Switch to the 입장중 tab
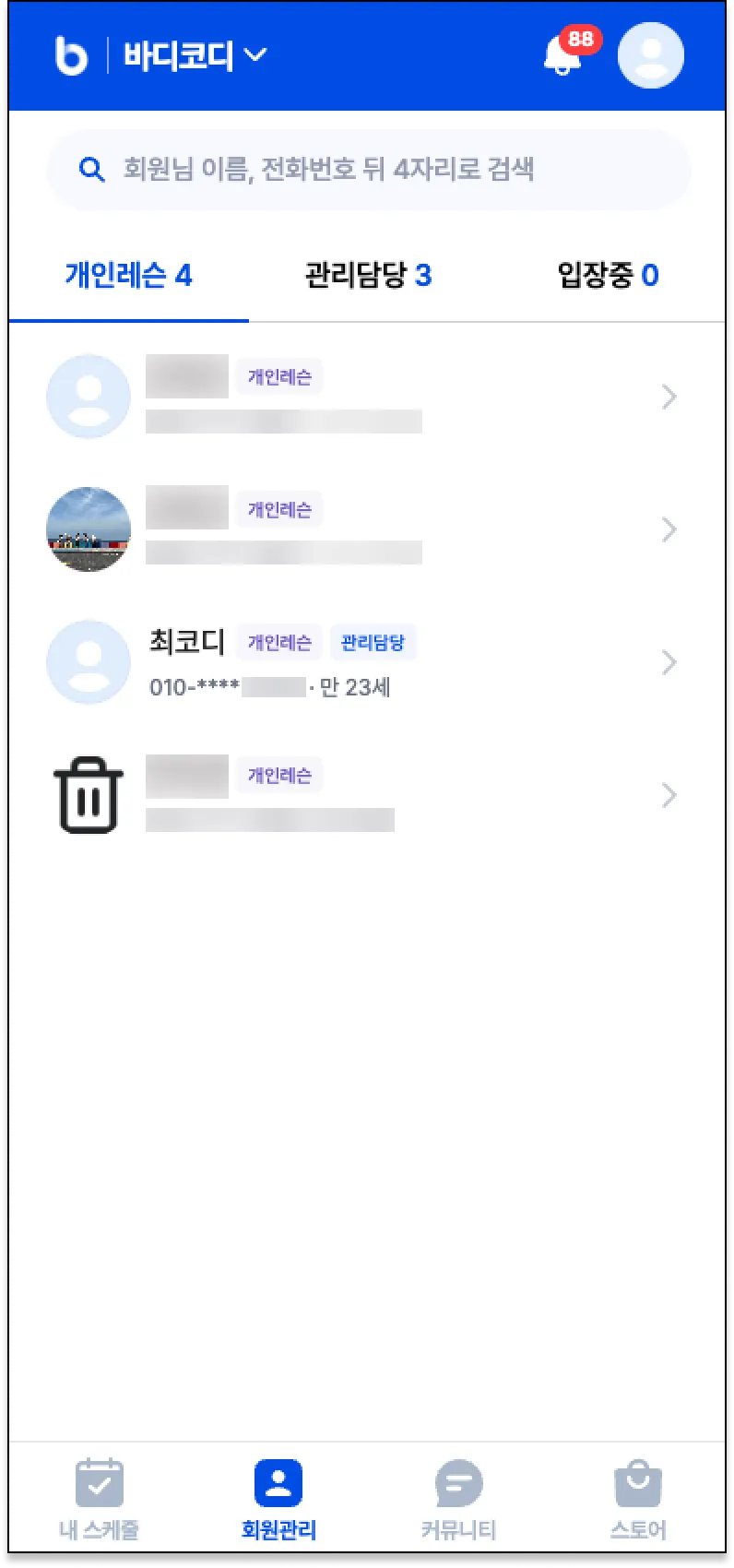Image resolution: width=734 pixels, height=1568 pixels. coord(608,275)
